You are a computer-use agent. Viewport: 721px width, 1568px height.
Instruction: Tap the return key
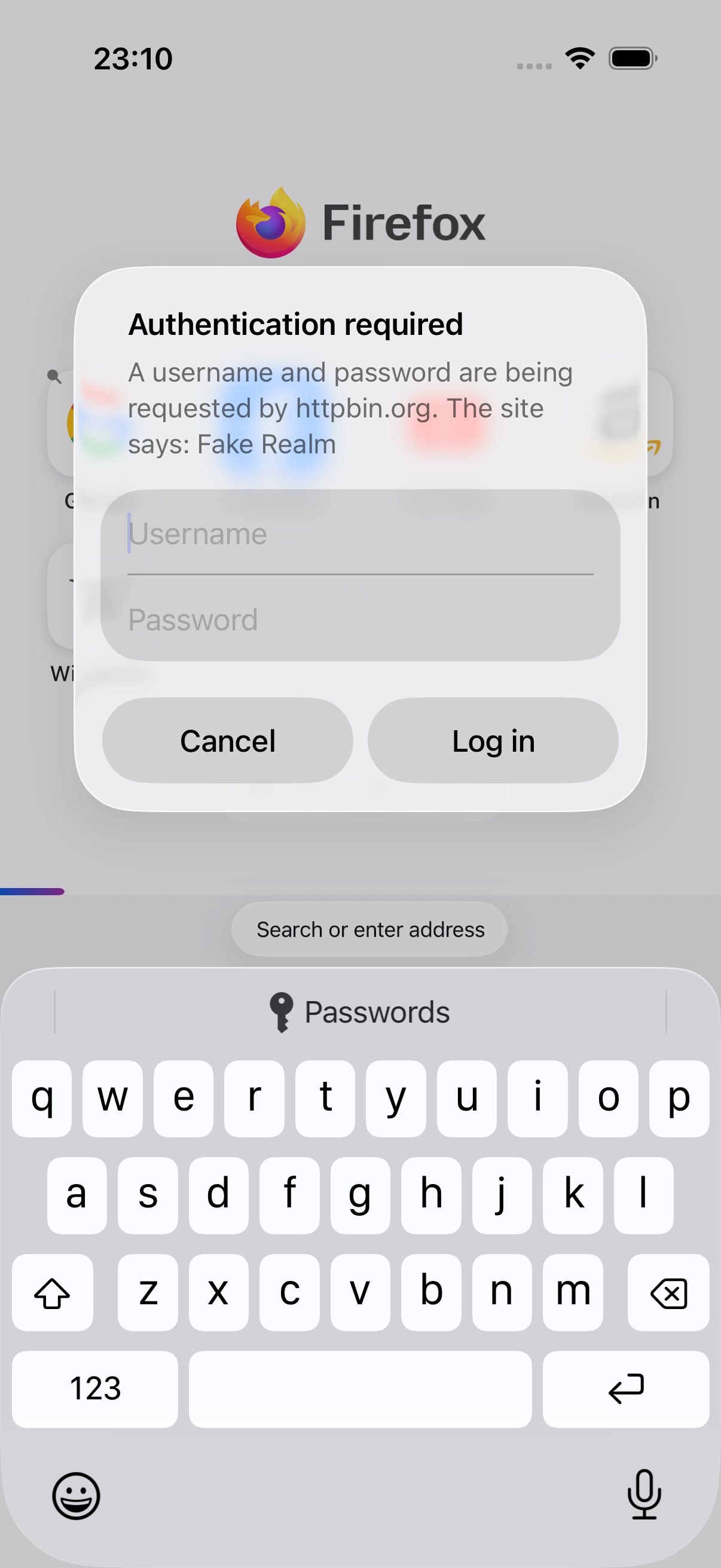[625, 1389]
